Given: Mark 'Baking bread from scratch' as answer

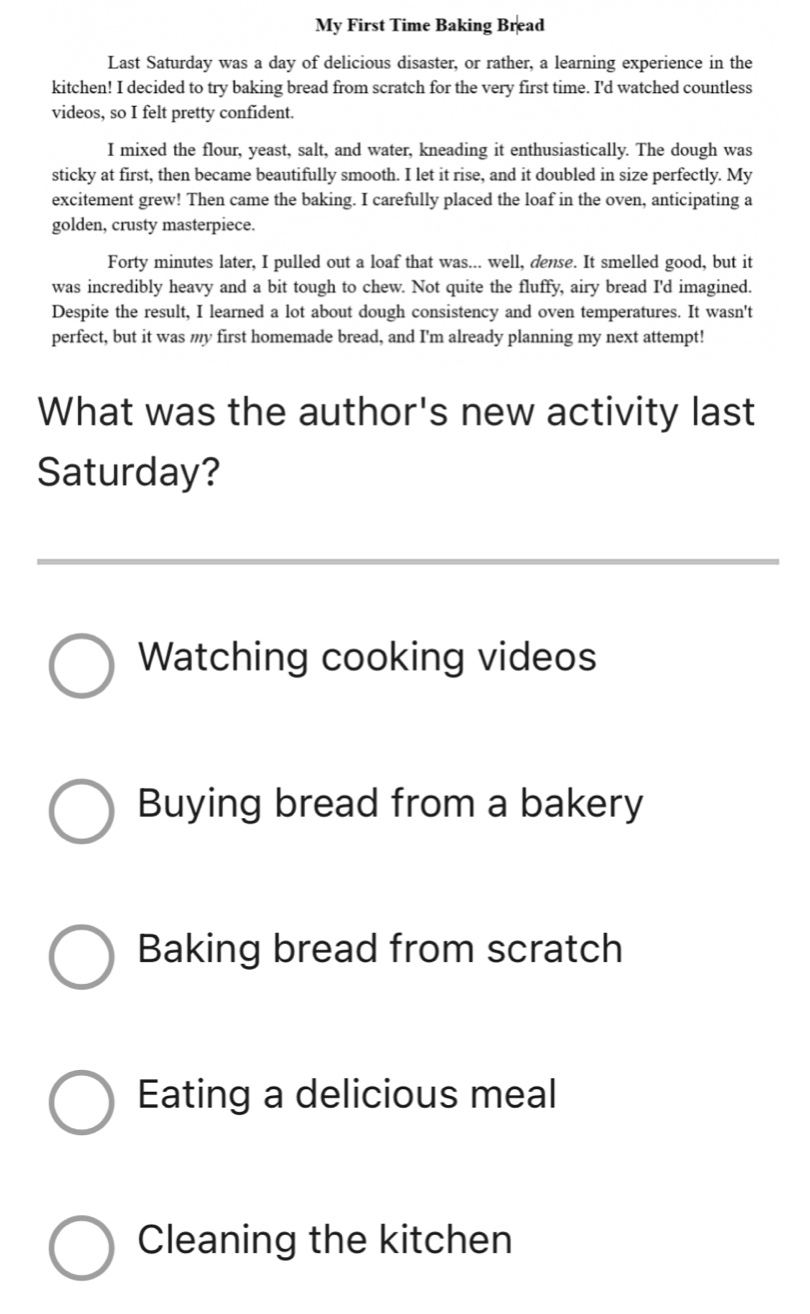Looking at the screenshot, I should [82, 955].
